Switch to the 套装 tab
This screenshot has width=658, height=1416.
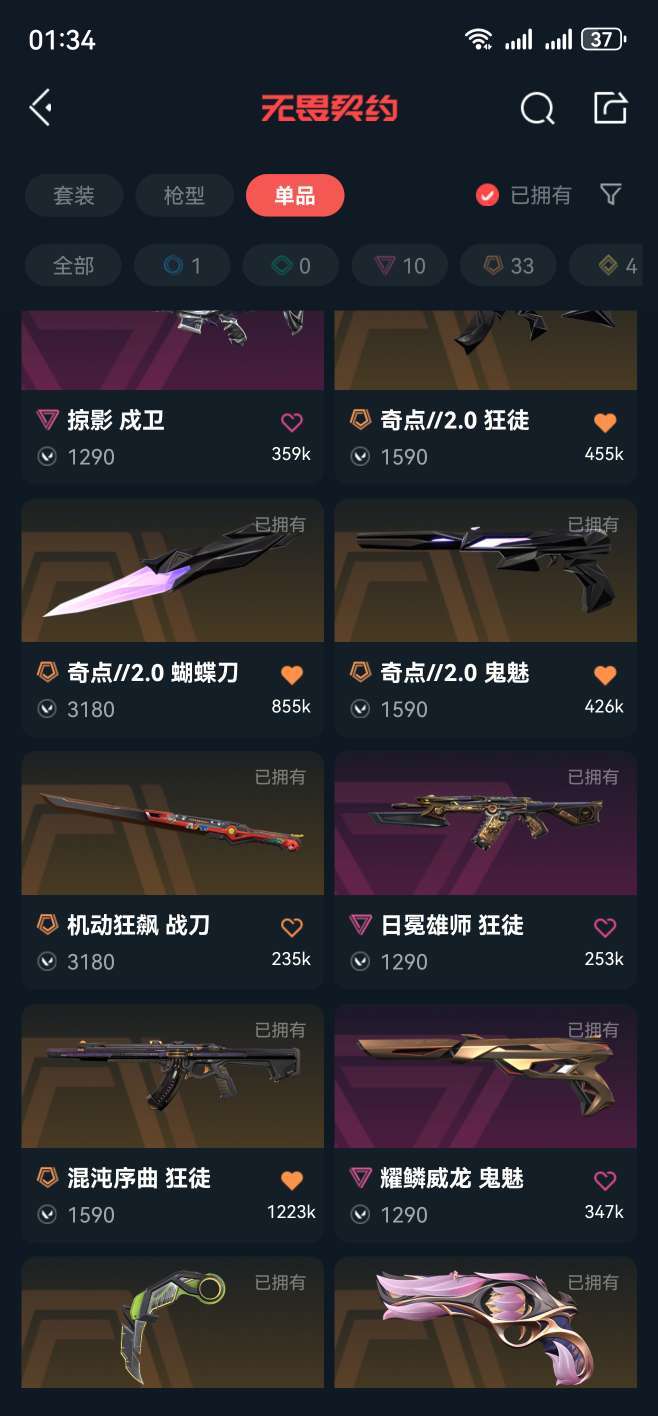(x=74, y=195)
